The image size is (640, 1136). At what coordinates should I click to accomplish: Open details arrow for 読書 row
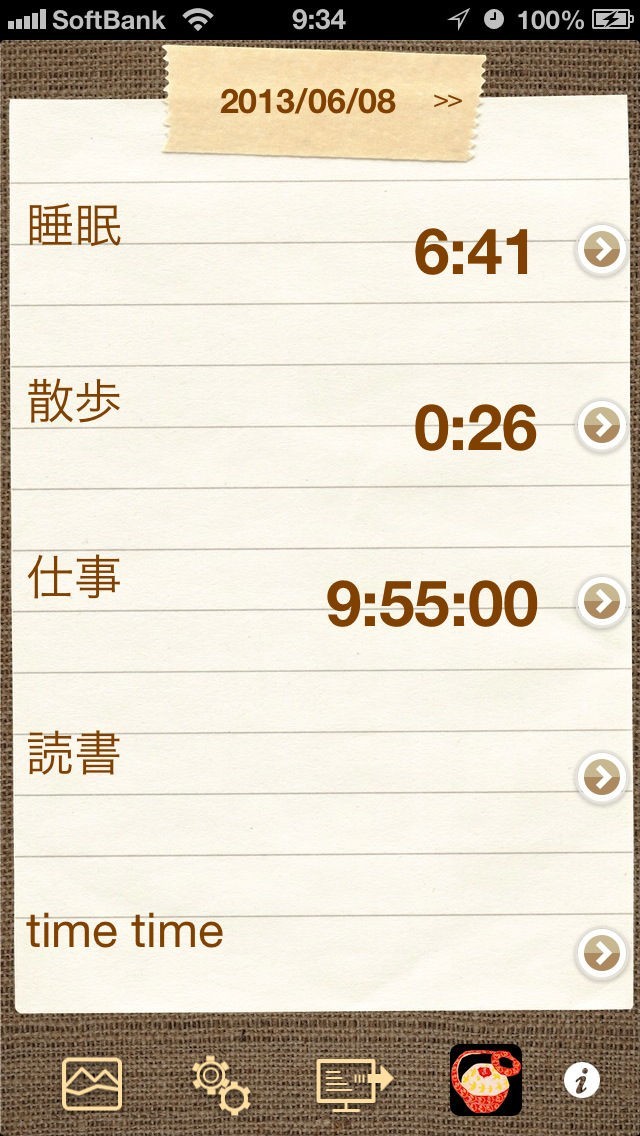coord(601,777)
